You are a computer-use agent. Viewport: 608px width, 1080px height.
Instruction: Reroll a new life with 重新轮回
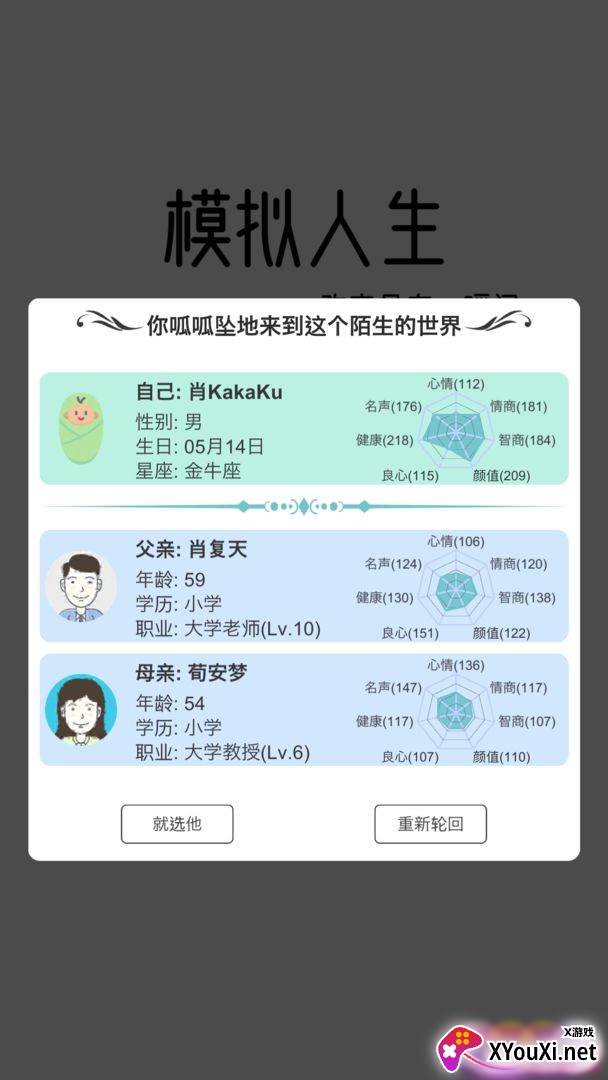[430, 824]
